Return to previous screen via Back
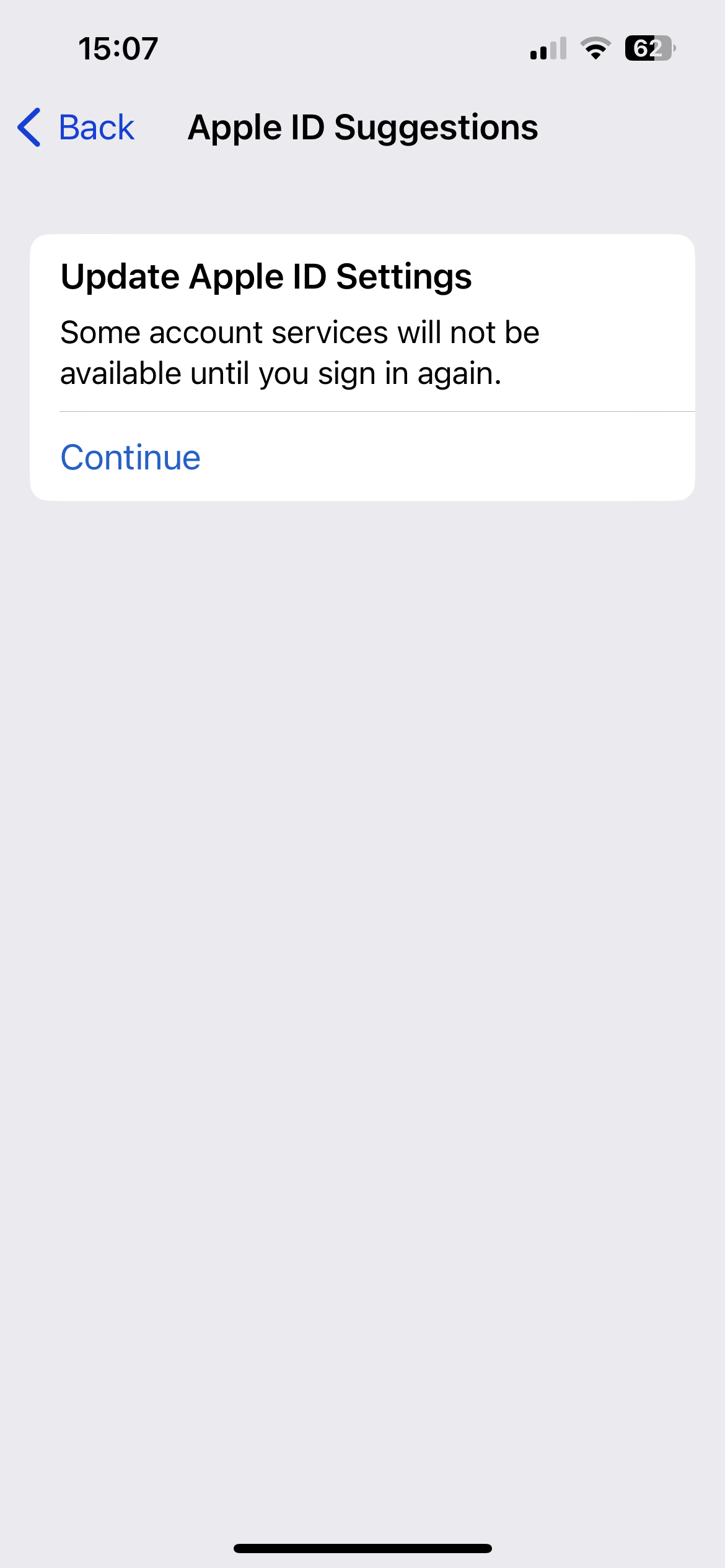The width and height of the screenshot is (725, 1568). tap(74, 127)
